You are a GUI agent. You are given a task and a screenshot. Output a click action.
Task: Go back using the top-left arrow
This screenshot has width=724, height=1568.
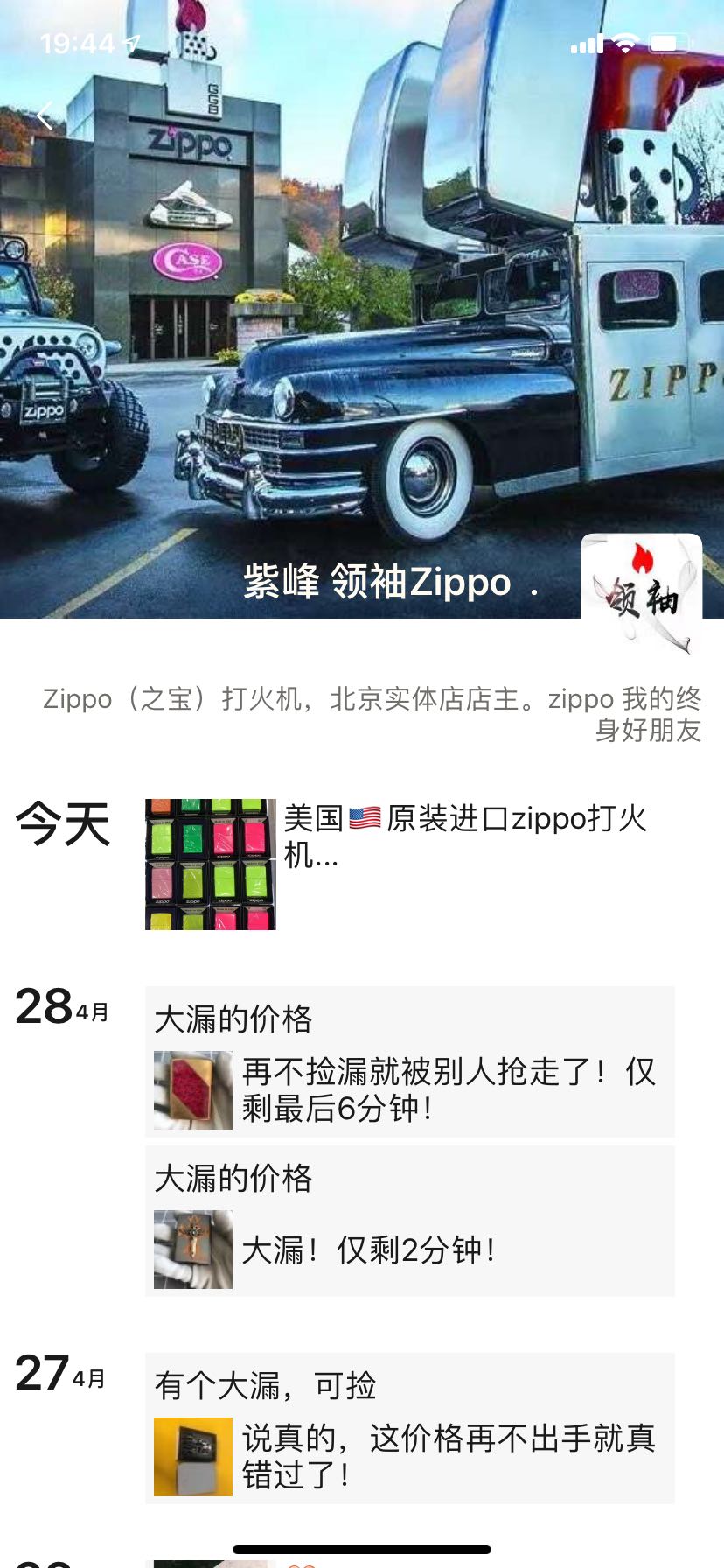[x=45, y=115]
